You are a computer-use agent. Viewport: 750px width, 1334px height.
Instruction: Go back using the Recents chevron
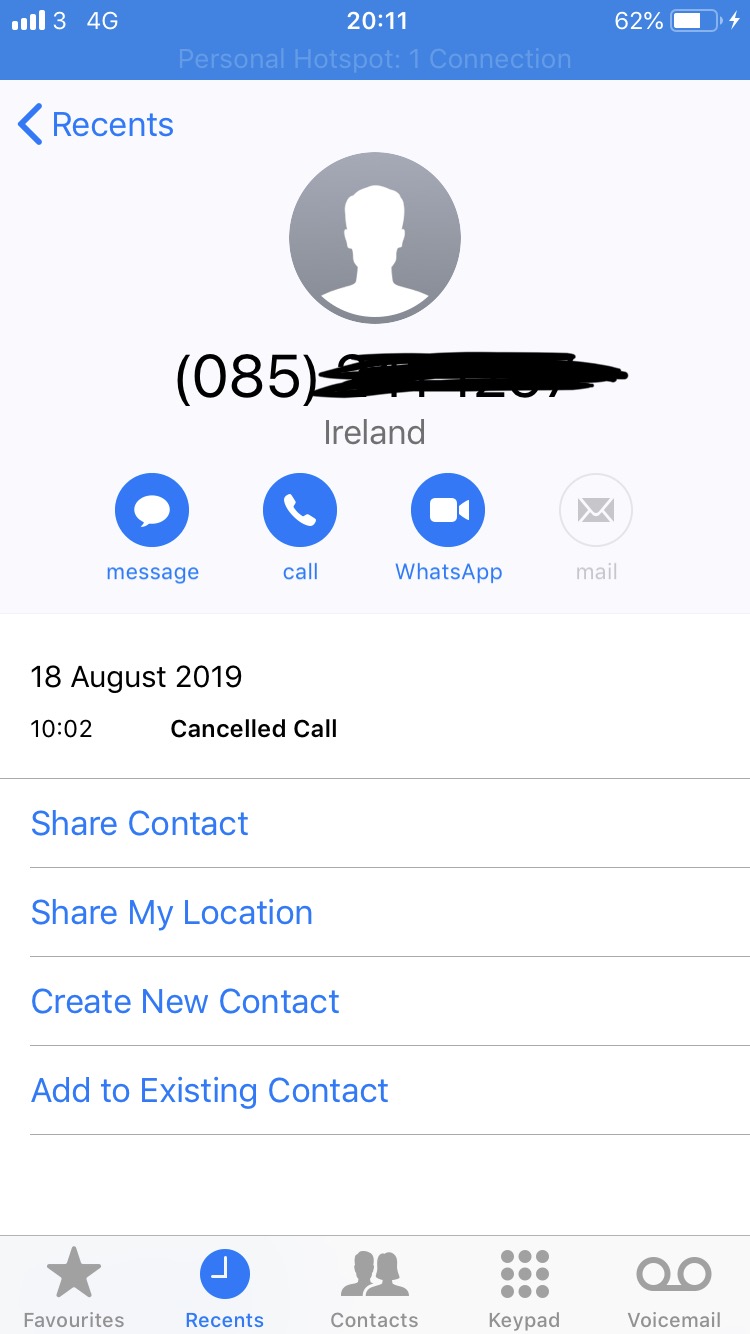[x=95, y=124]
